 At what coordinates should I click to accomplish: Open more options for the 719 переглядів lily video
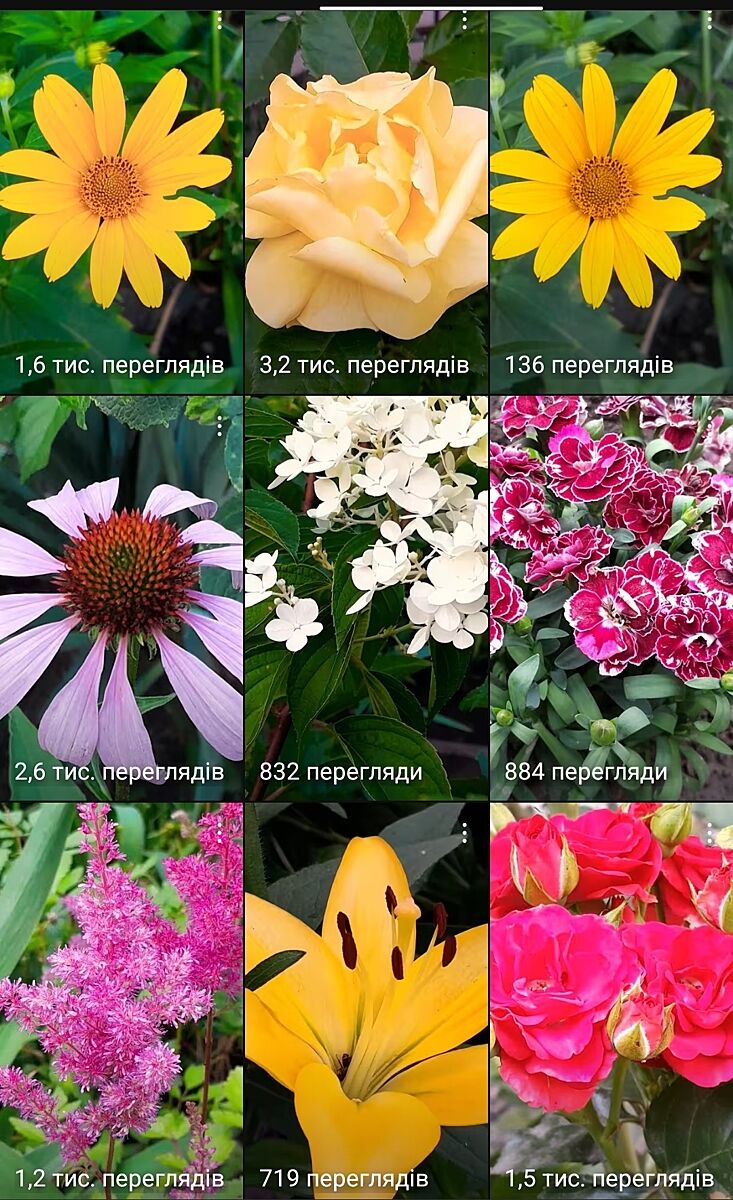(x=463, y=832)
